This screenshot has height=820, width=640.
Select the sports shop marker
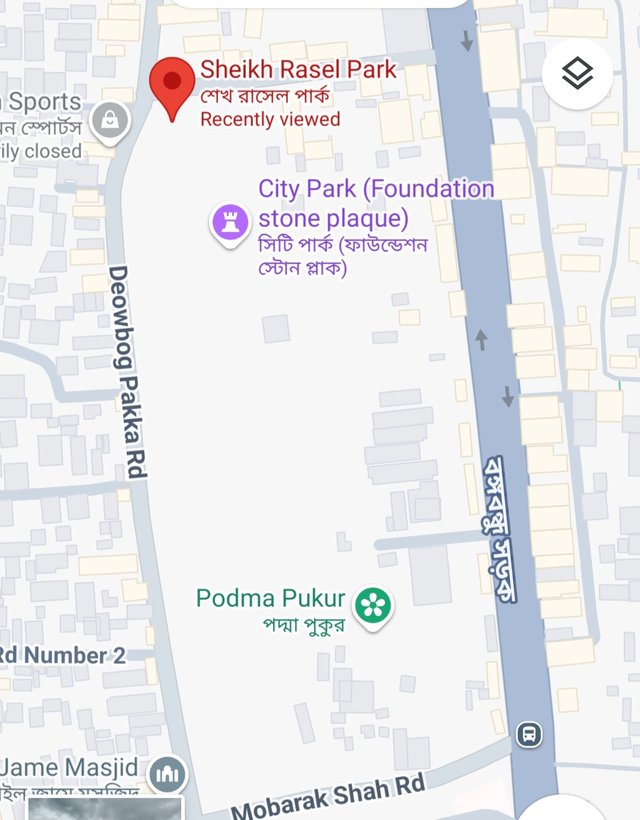click(107, 122)
